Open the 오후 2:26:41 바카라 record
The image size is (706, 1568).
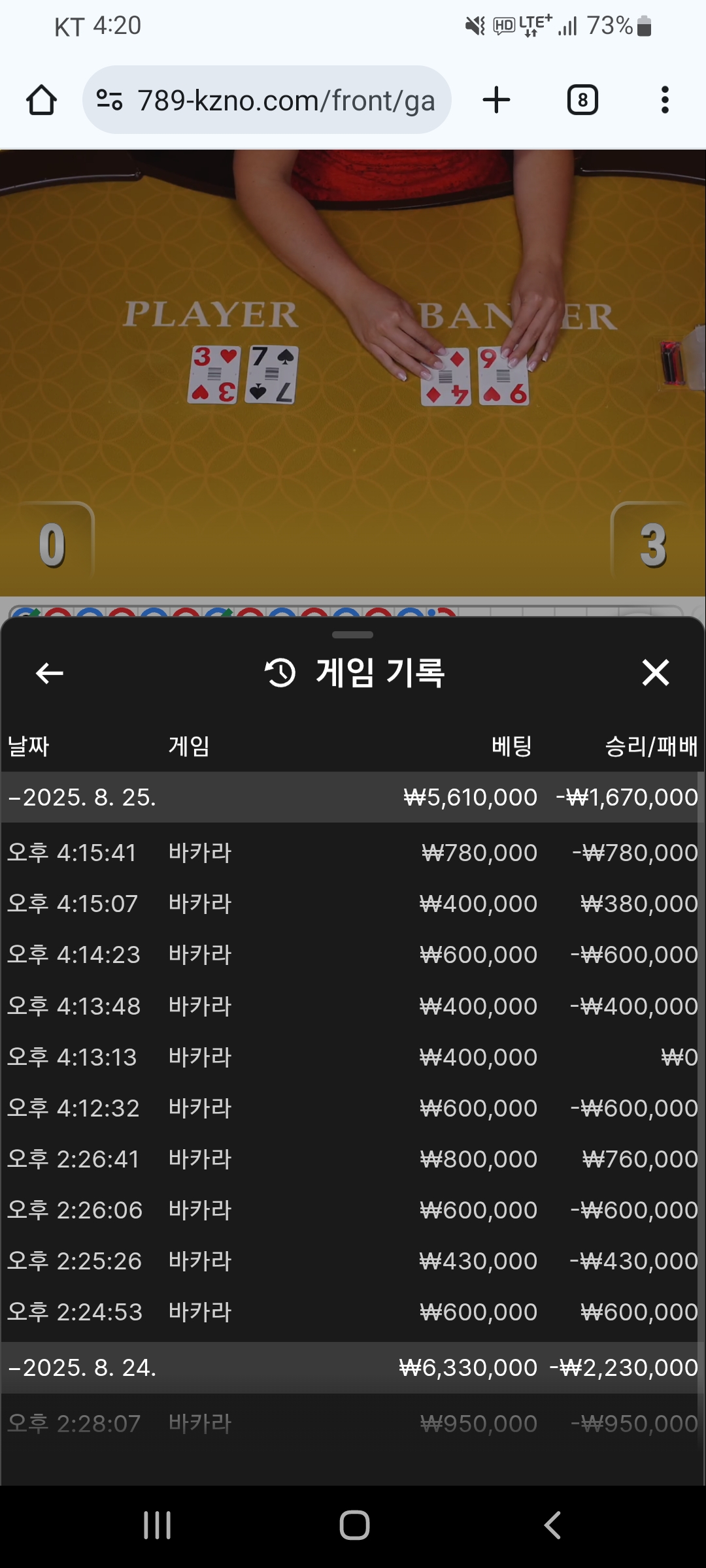353,1159
